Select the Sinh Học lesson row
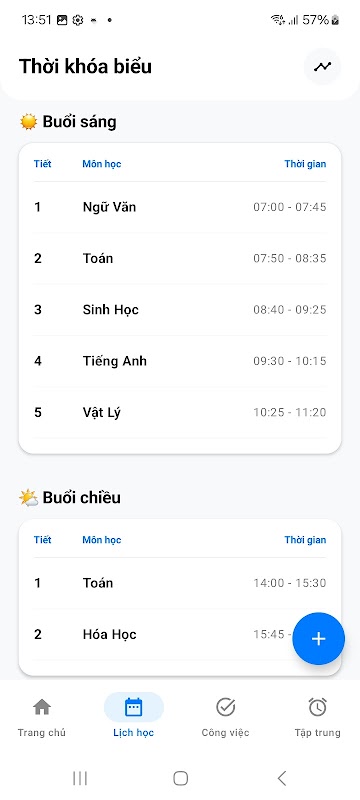The image size is (360, 800). [x=180, y=310]
